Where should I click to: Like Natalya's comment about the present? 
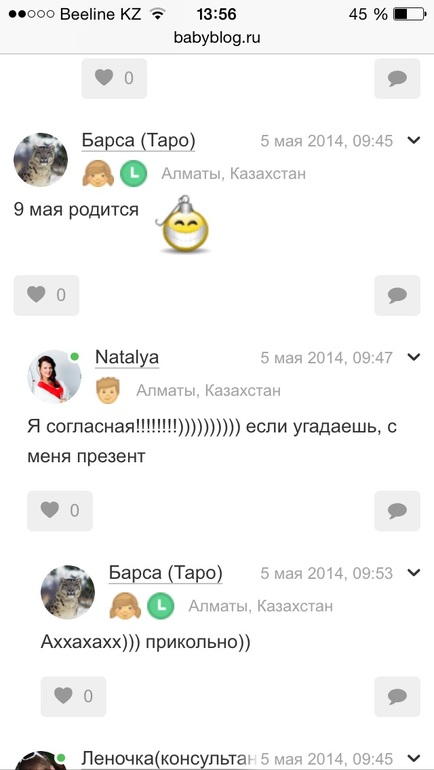pos(60,511)
